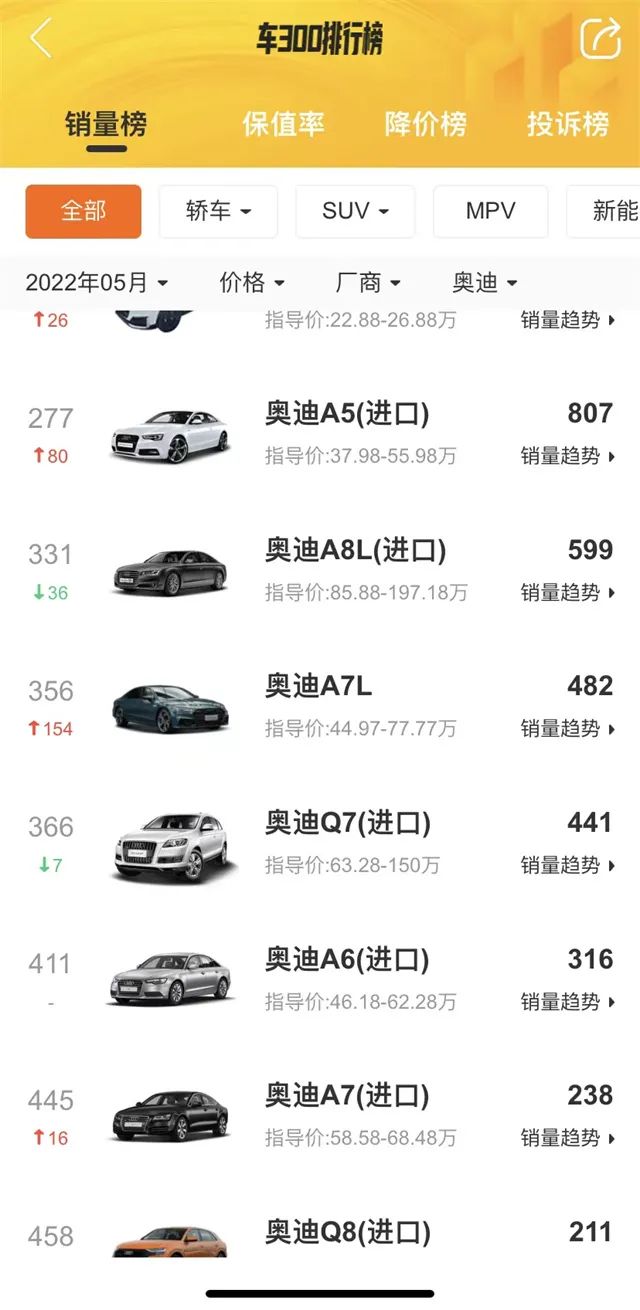
Task: Share the ranking via top-right icon
Action: pos(600,39)
